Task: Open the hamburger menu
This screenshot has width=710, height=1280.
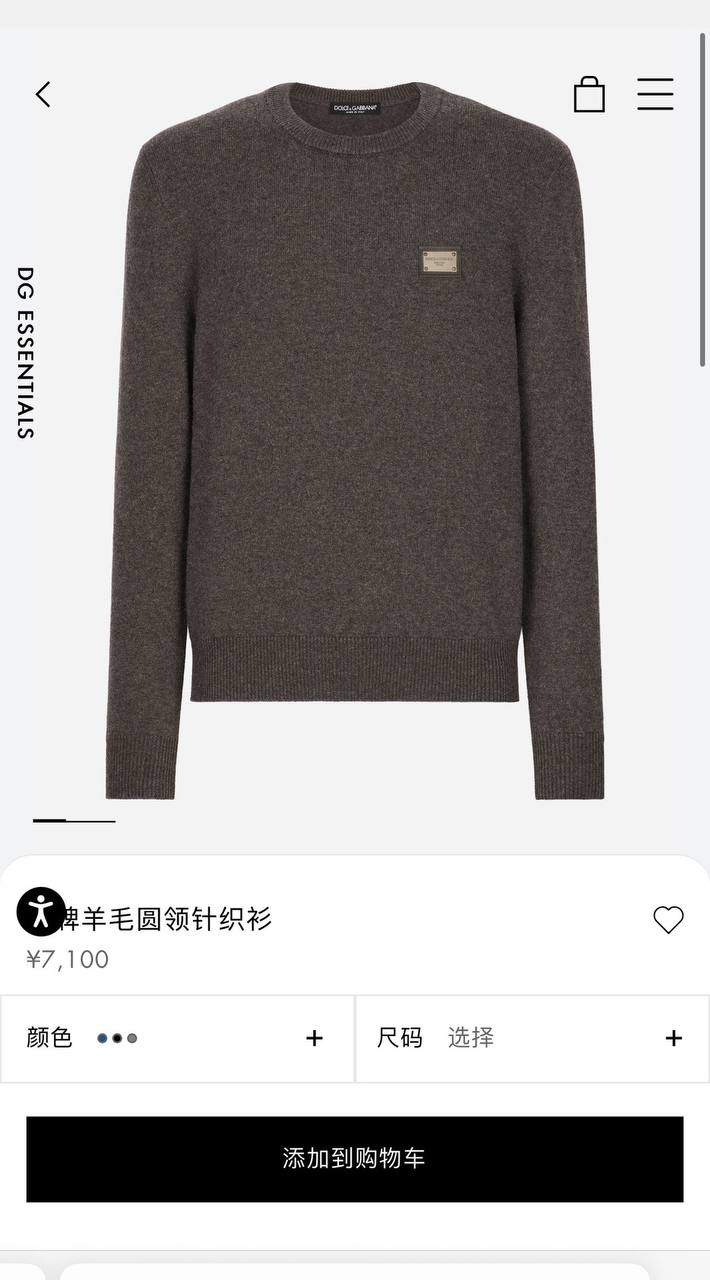Action: click(656, 94)
